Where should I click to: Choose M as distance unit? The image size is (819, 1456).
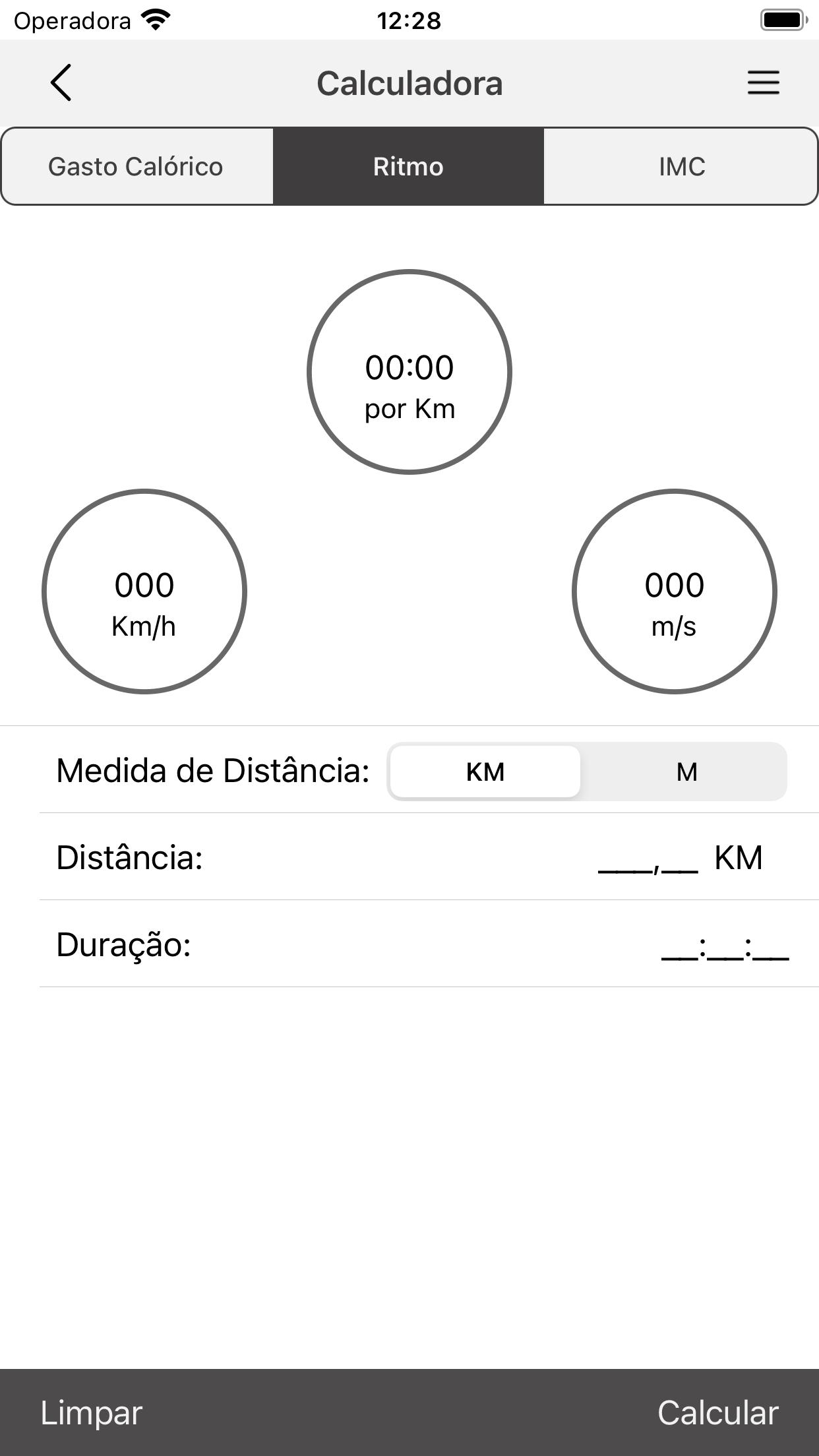686,772
